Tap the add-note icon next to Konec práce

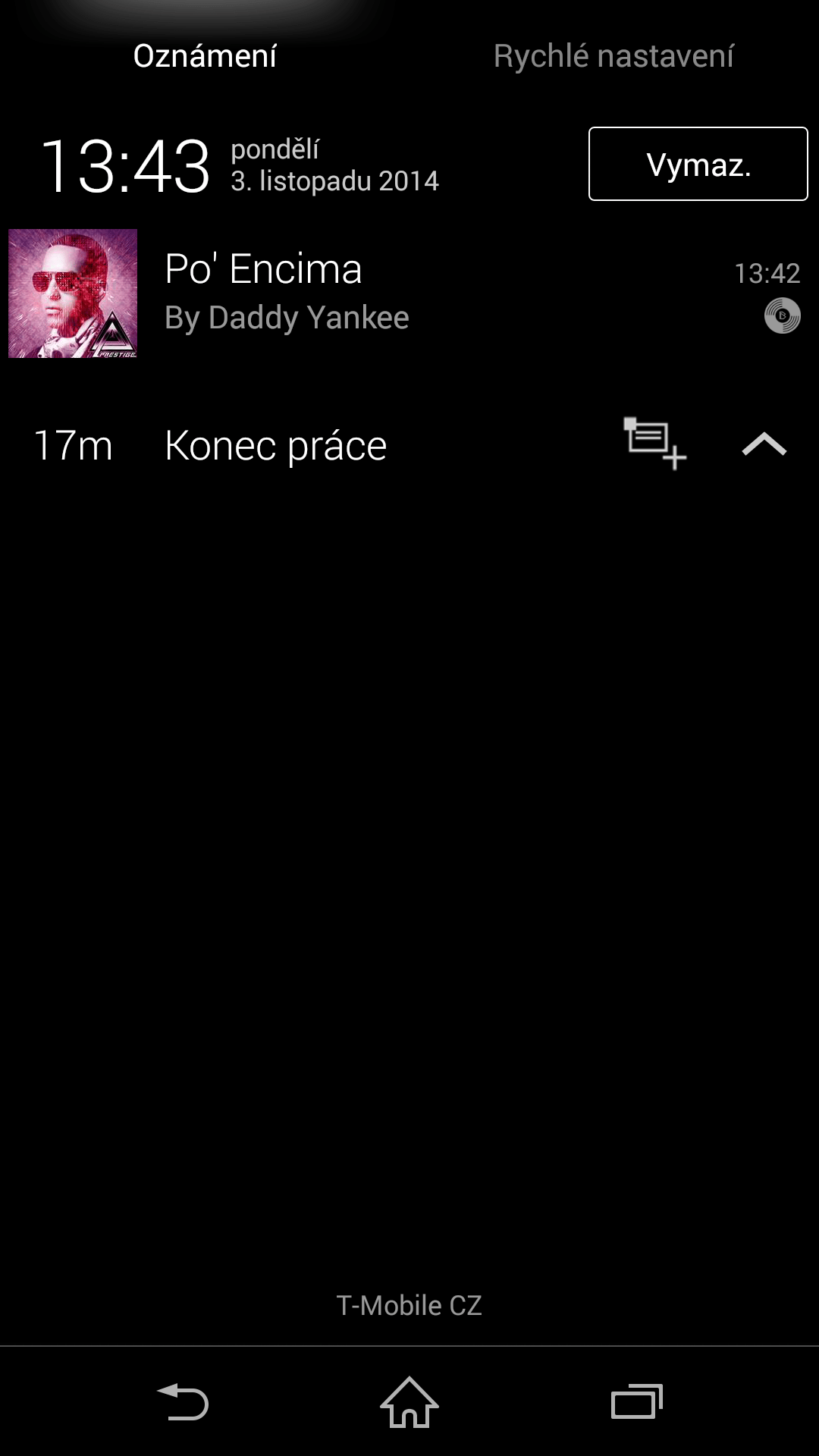[x=655, y=444]
